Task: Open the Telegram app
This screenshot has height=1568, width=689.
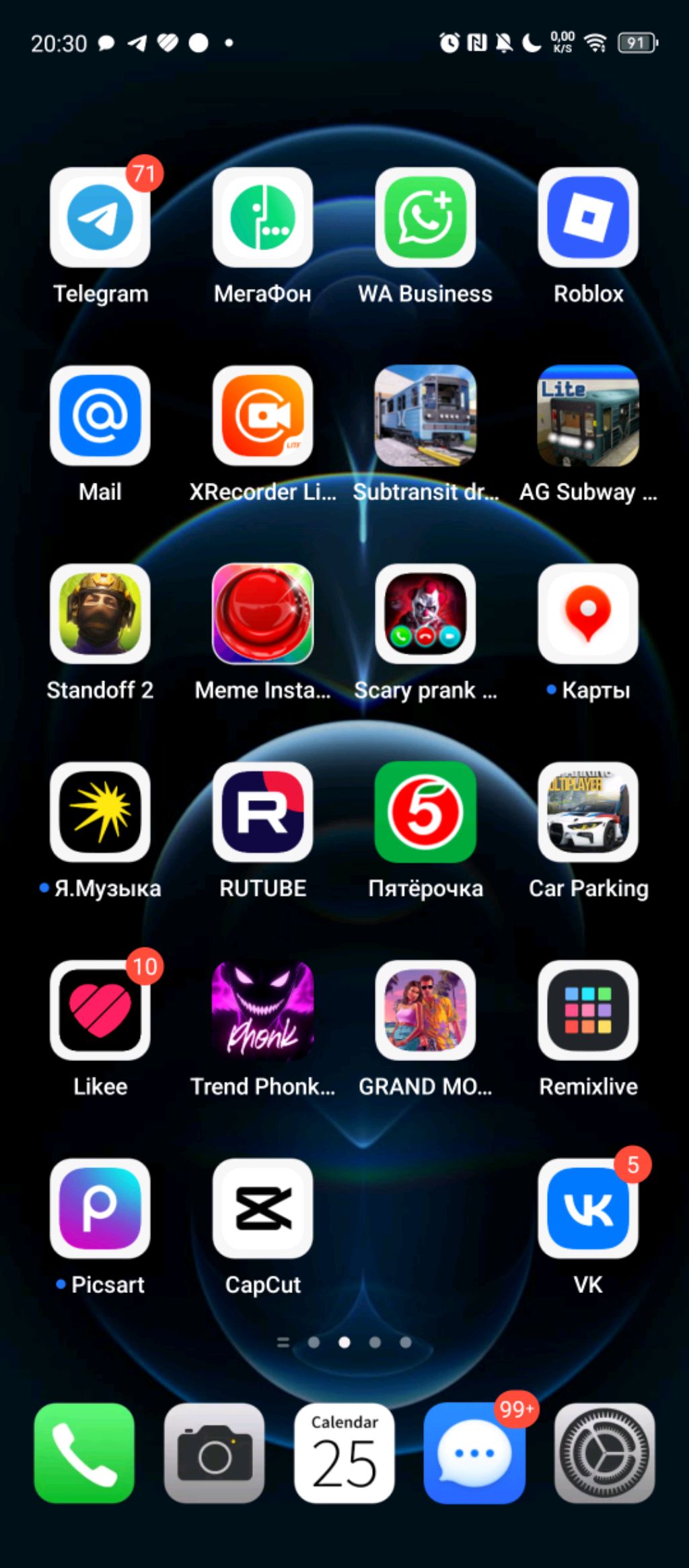Action: tap(100, 218)
